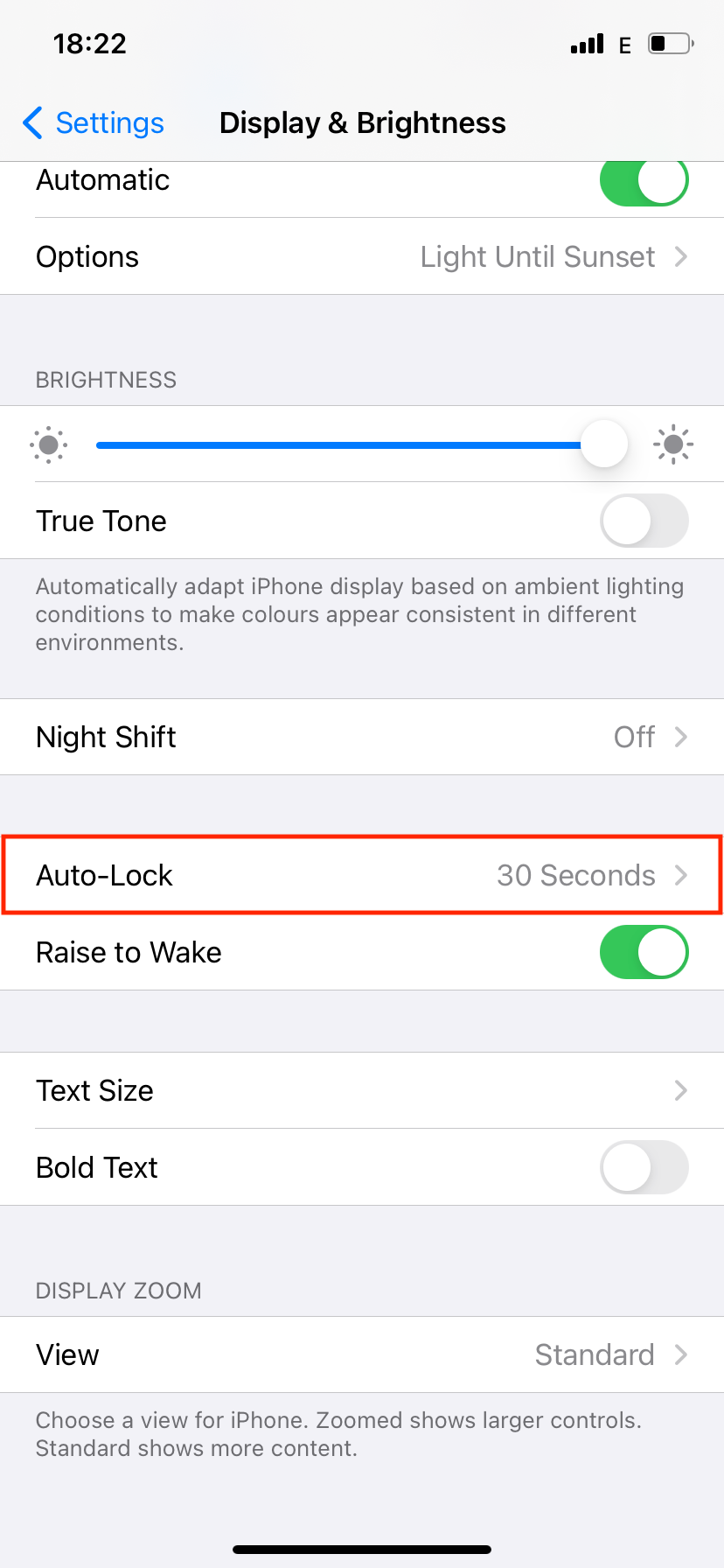Open Text Size settings
This screenshot has height=1568, width=724.
362,1090
